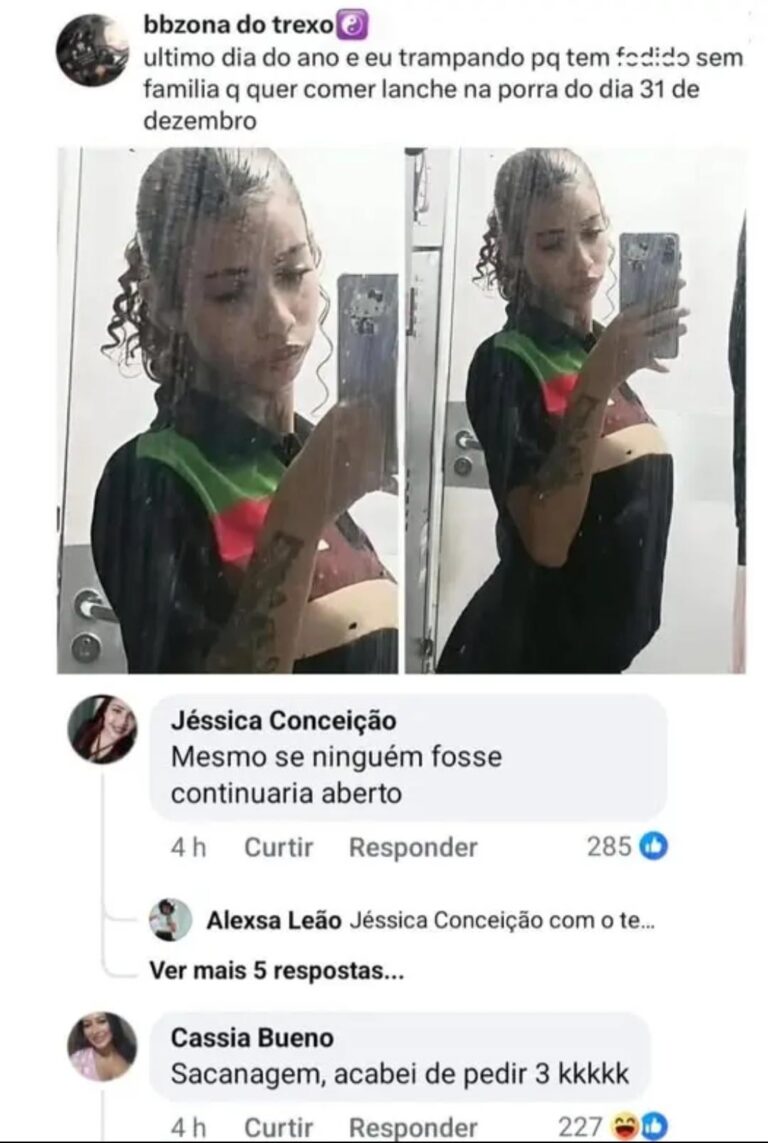Open Jéssica Conceição's name link
The width and height of the screenshot is (768, 1143).
click(284, 721)
